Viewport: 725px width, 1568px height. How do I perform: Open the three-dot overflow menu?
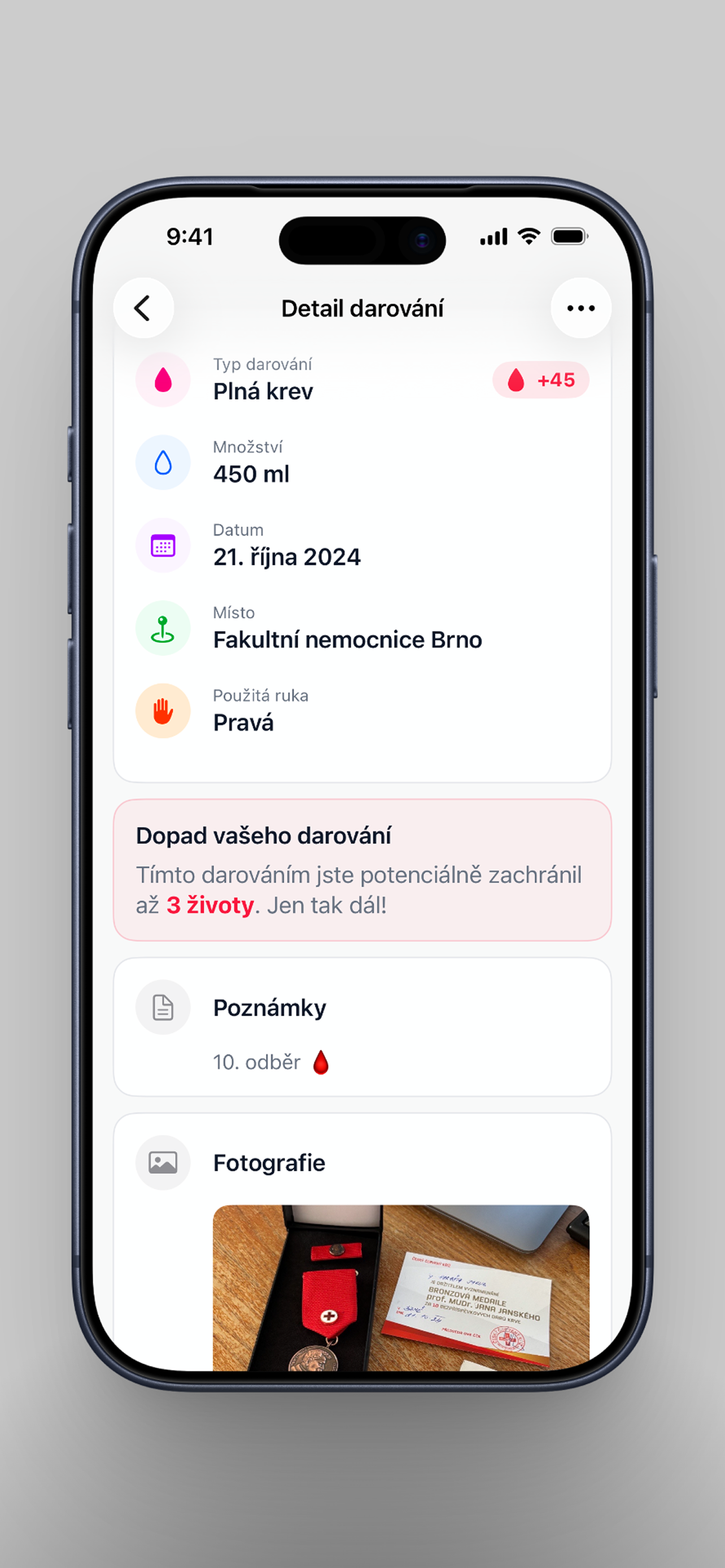(x=580, y=308)
